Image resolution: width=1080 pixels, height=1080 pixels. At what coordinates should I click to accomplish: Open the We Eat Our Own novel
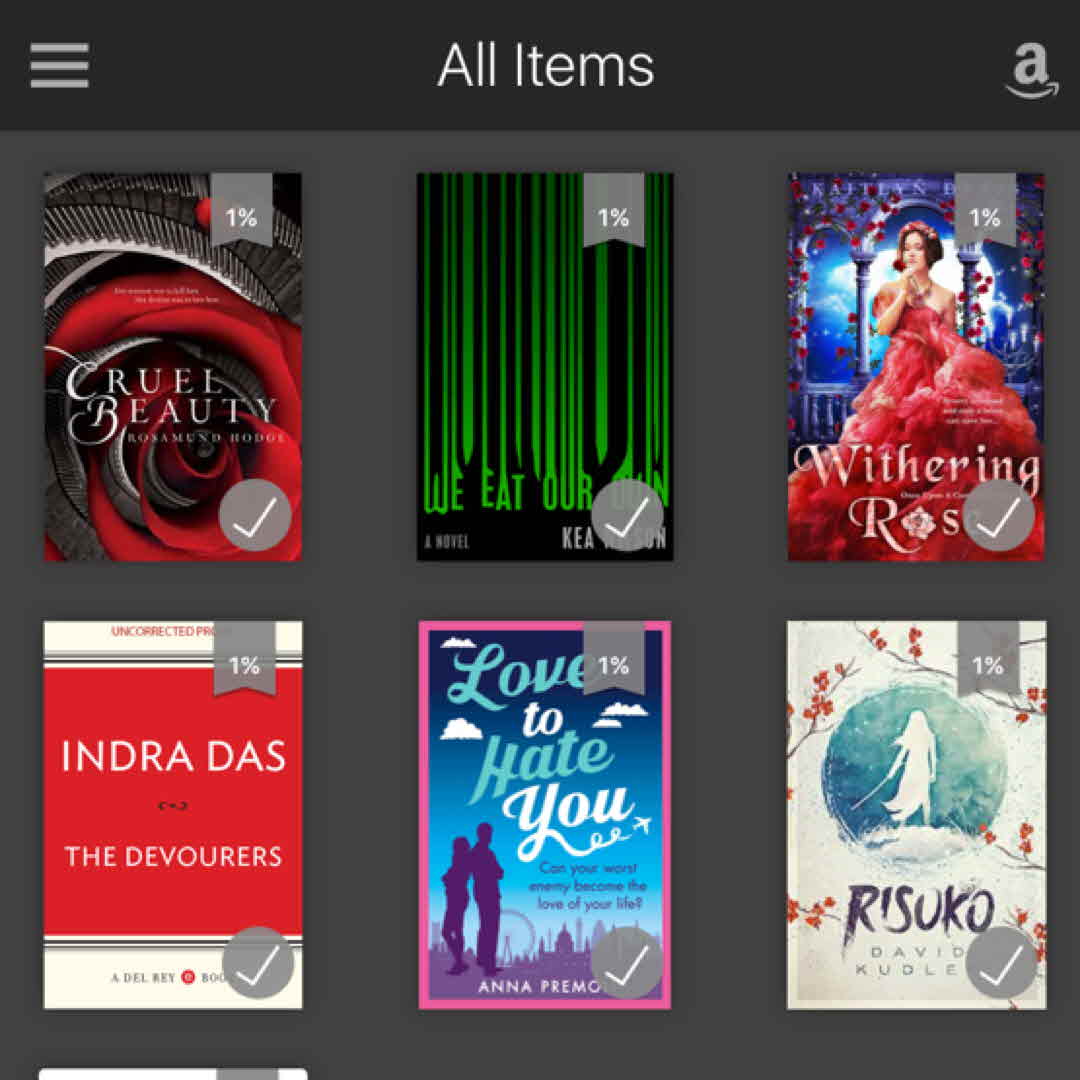coord(545,366)
